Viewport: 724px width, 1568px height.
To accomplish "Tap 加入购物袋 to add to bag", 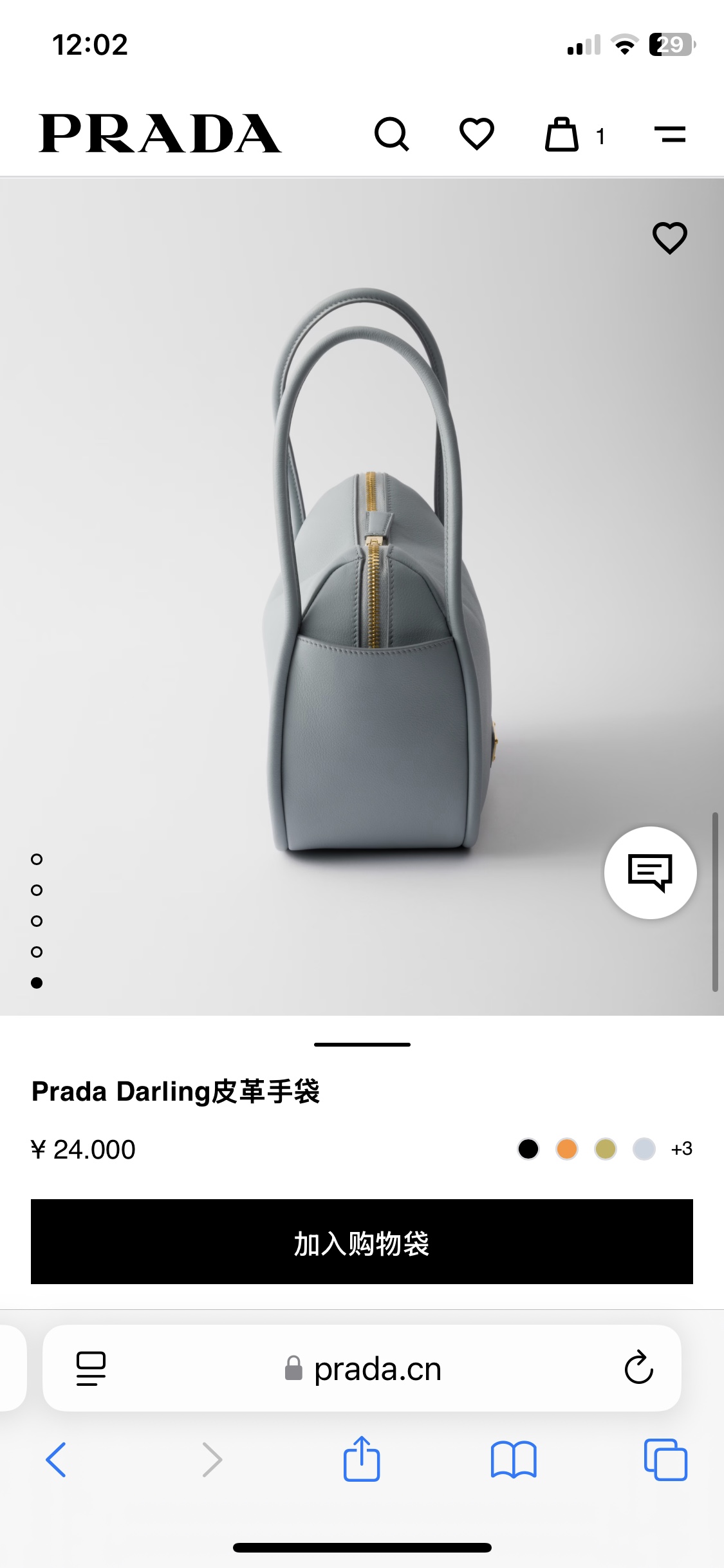I will coord(362,1242).
